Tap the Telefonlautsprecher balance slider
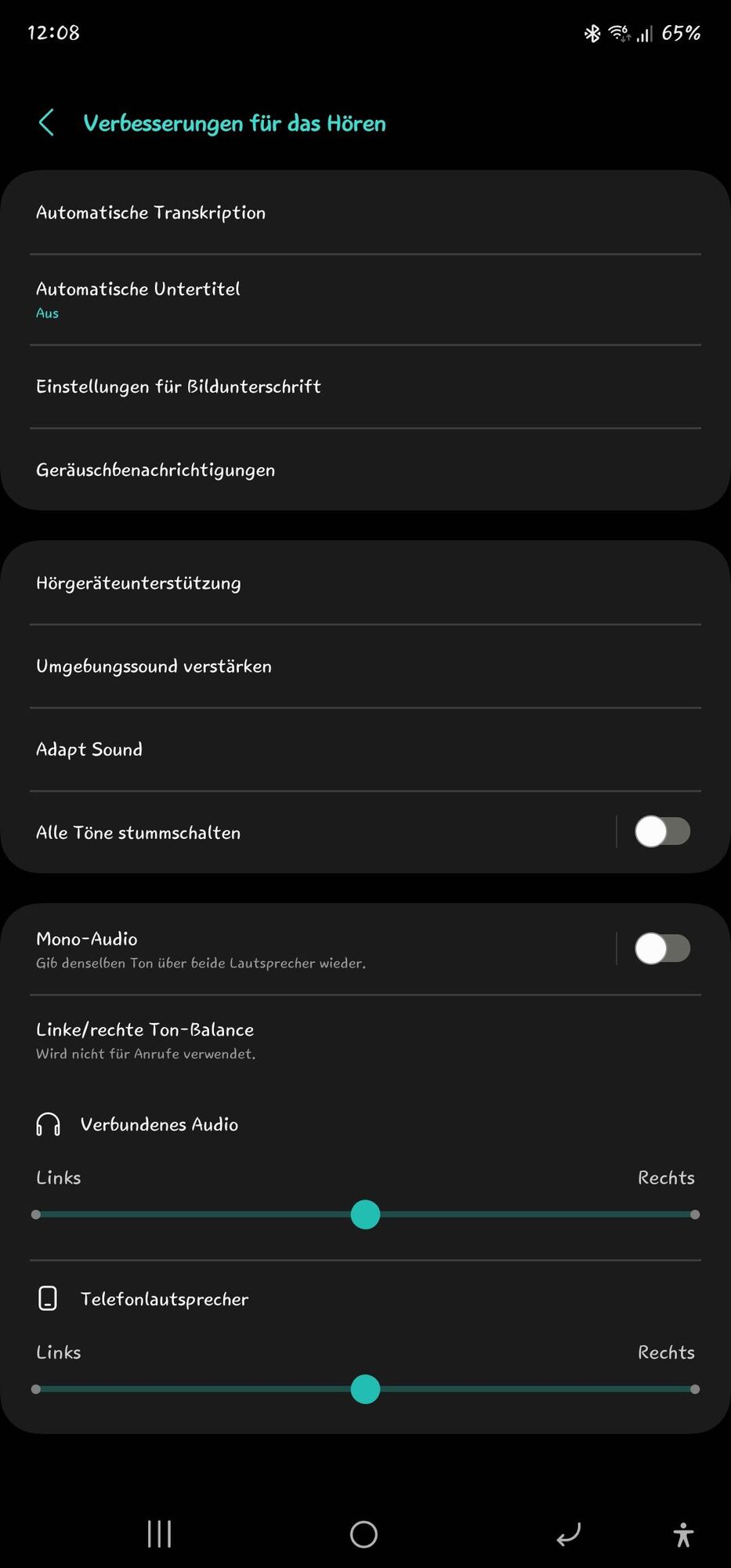The width and height of the screenshot is (731, 1568). coord(365,1389)
